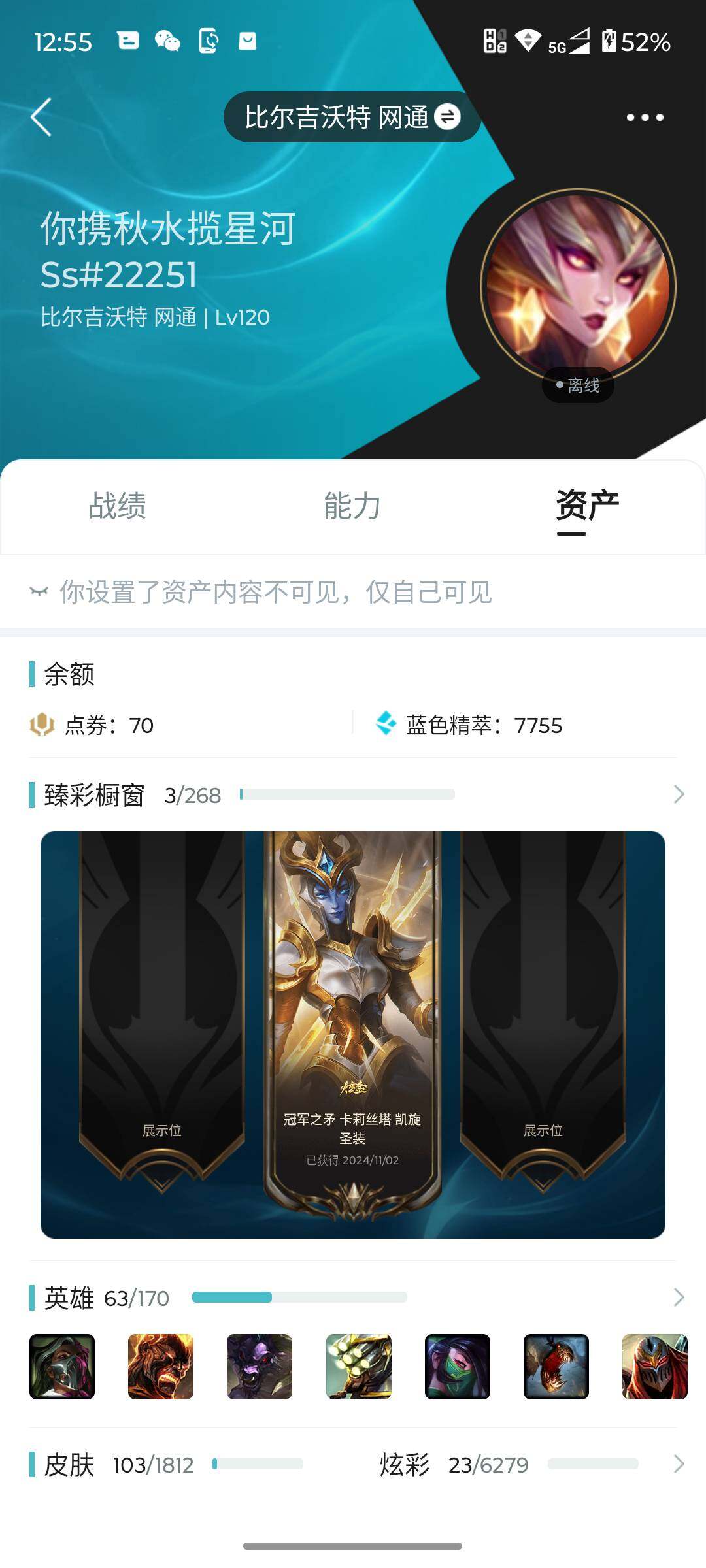Image resolution: width=706 pixels, height=1568 pixels.
Task: Expand the 臻彩橱窗 section chevron
Action: tap(679, 794)
